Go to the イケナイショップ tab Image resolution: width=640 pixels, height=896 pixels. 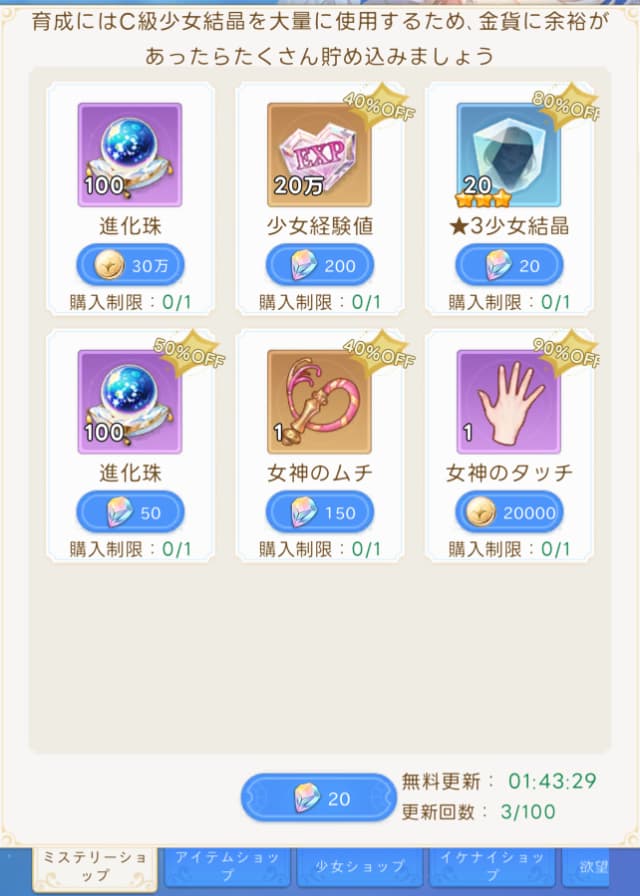491,866
